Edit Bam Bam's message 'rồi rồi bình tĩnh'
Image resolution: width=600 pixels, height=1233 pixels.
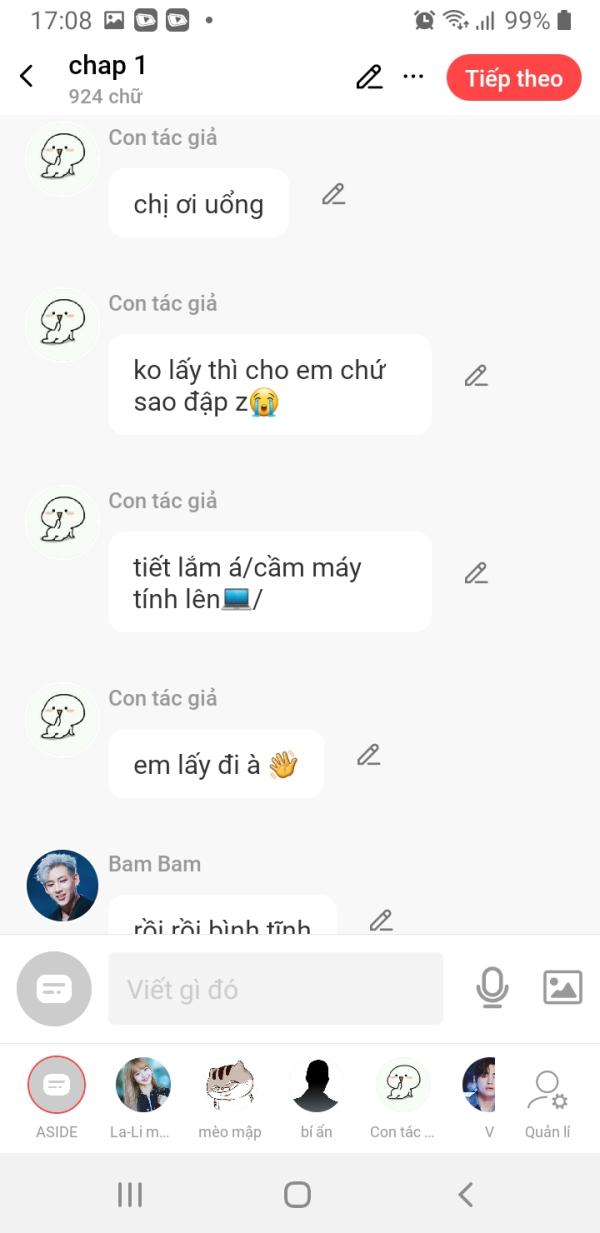coord(381,920)
